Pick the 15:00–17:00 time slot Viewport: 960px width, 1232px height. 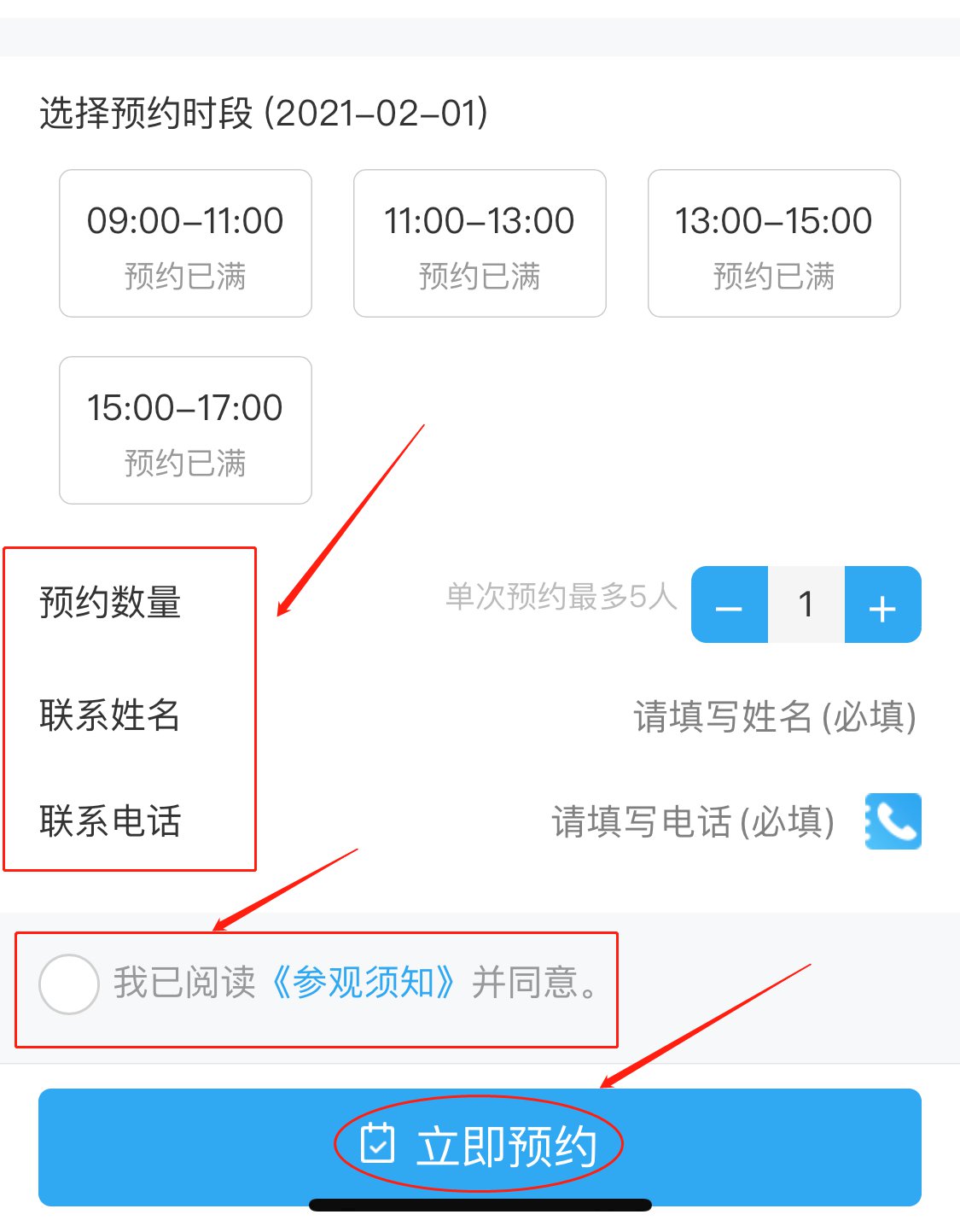tap(185, 430)
